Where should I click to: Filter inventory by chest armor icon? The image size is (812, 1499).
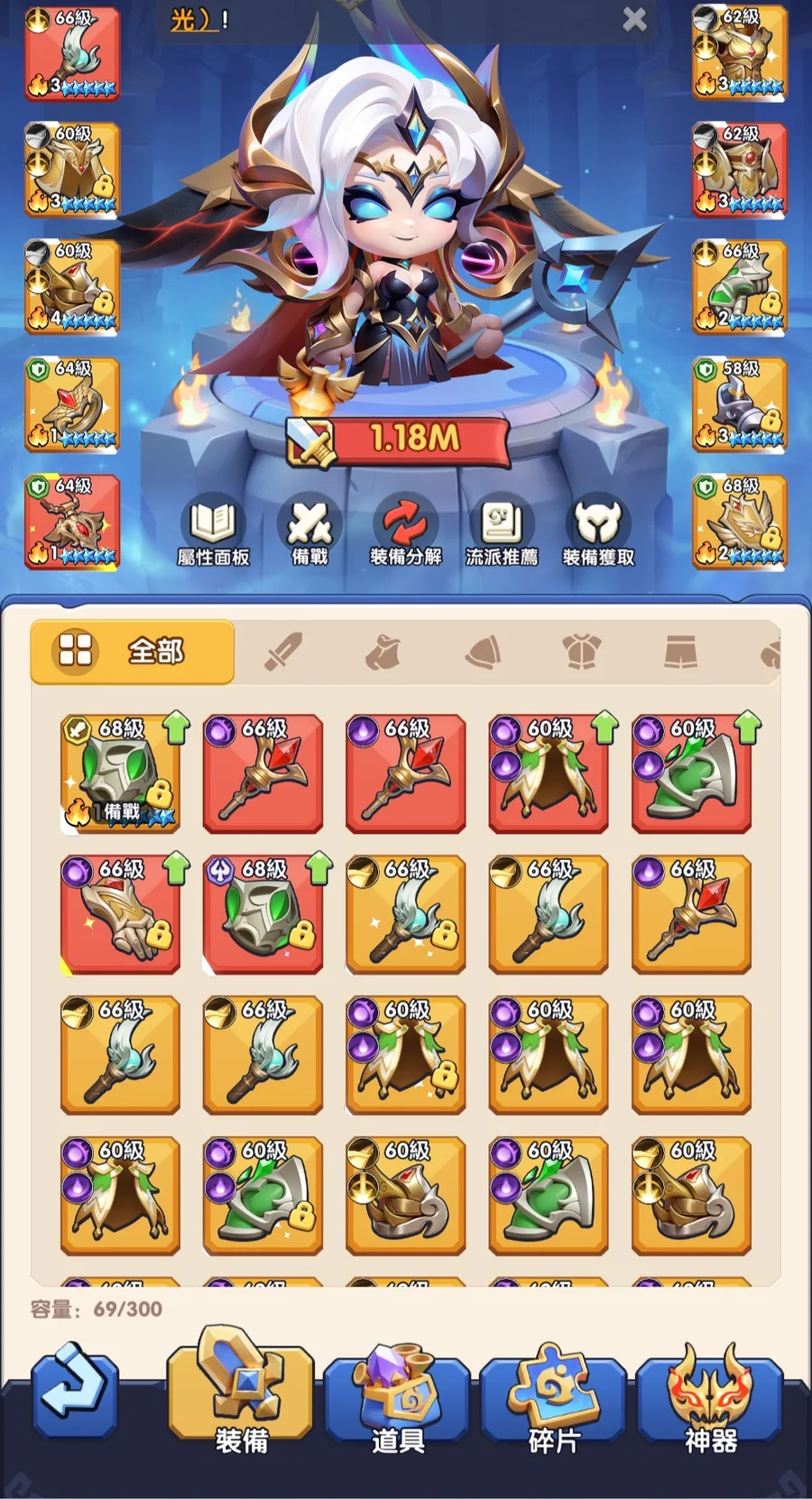point(581,652)
